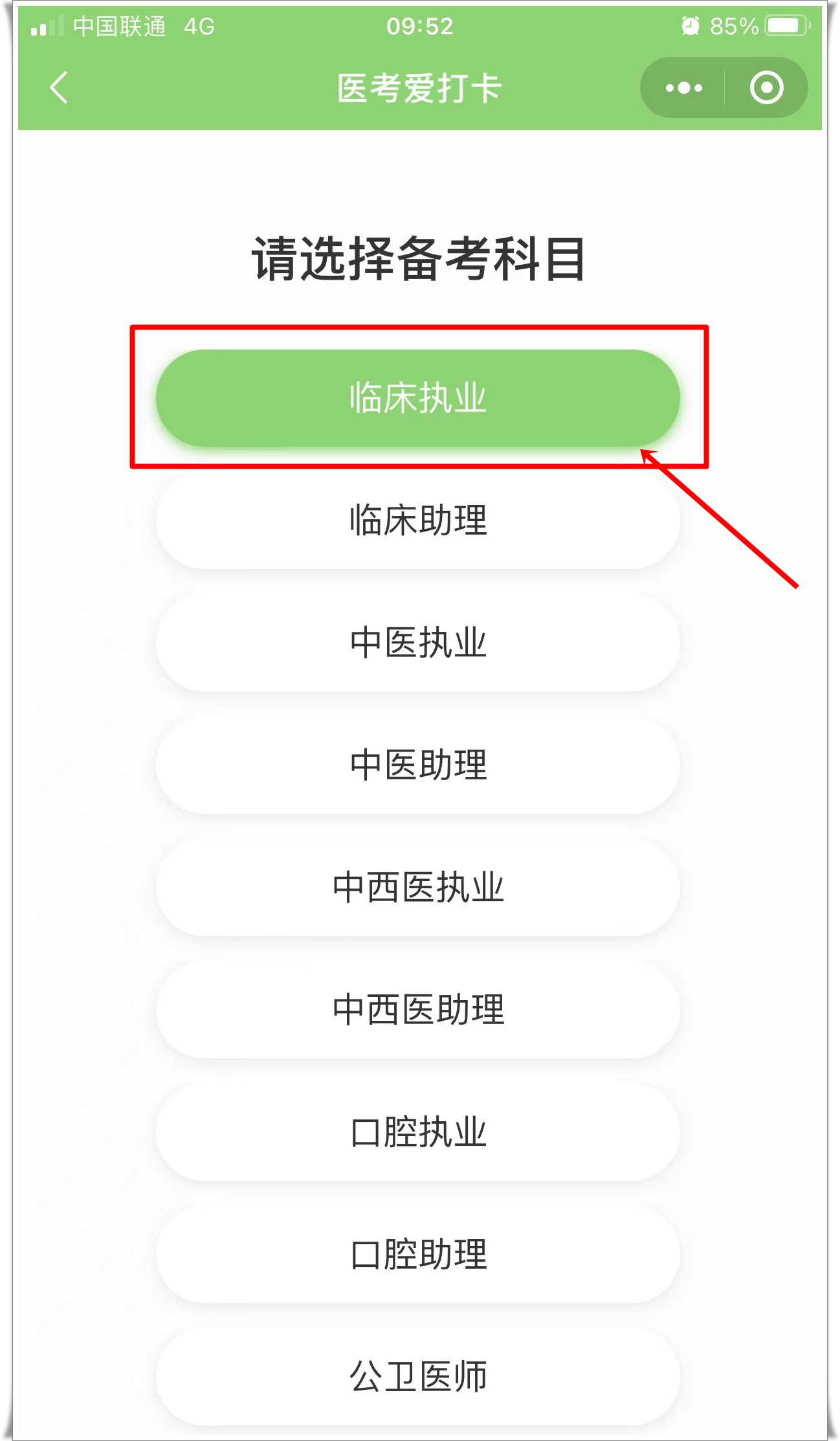Go back using the header arrow
This screenshot has width=840, height=1441.
pyautogui.click(x=59, y=87)
